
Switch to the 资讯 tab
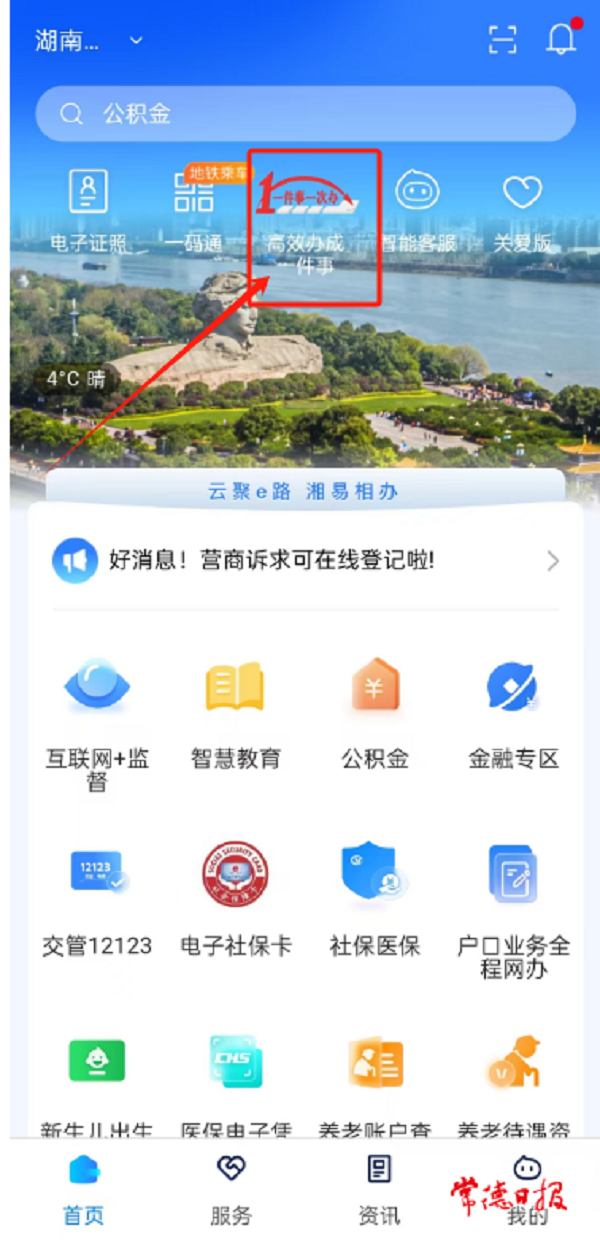coord(379,1192)
